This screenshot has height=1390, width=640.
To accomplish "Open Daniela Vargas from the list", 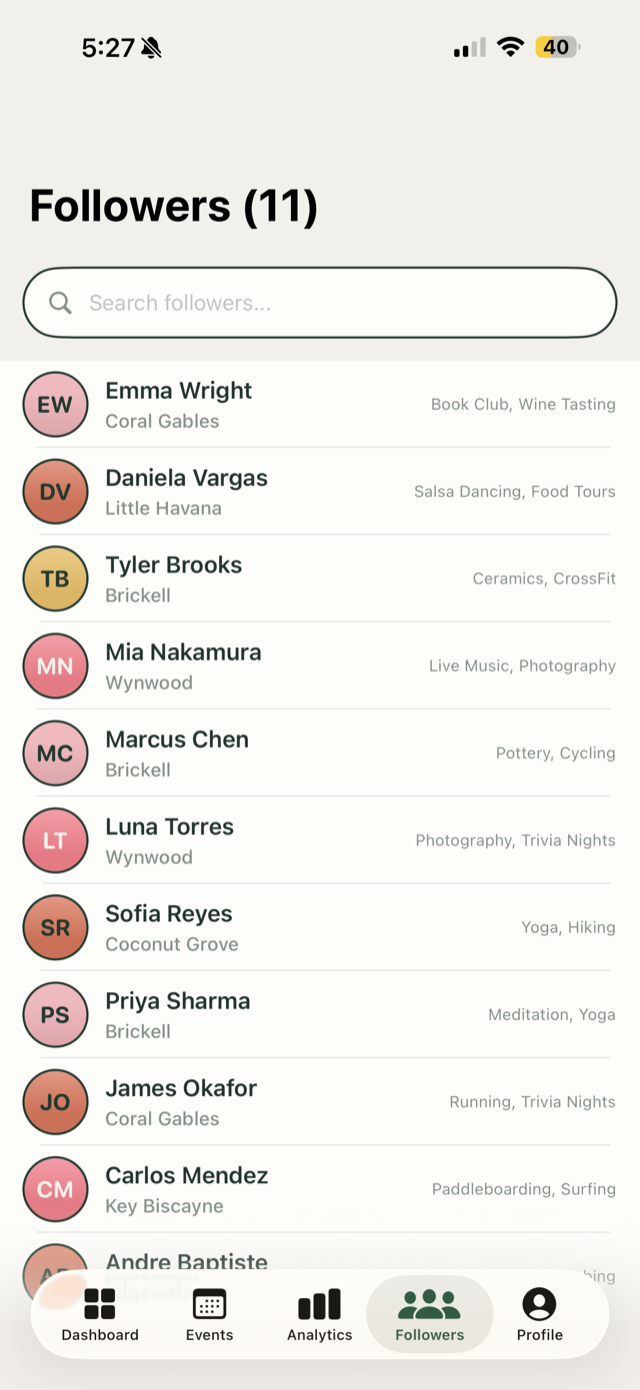I will click(x=320, y=491).
